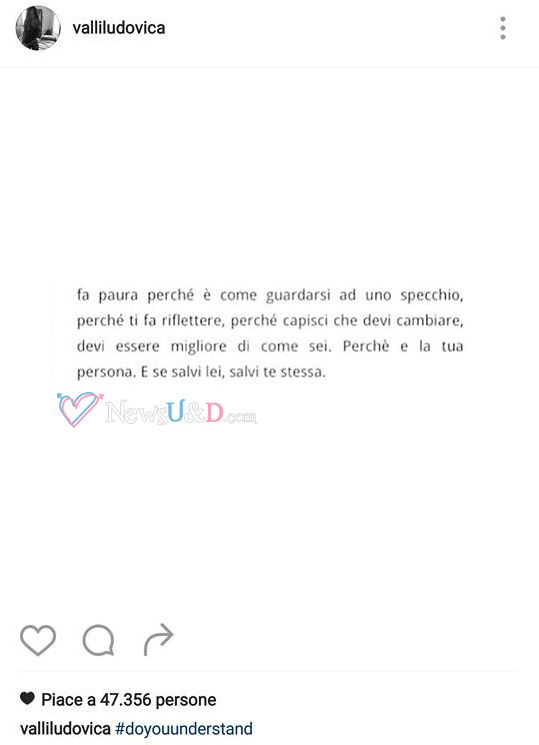Like the post with the heart icon
Screen dimensions: 539x745
tap(38, 640)
